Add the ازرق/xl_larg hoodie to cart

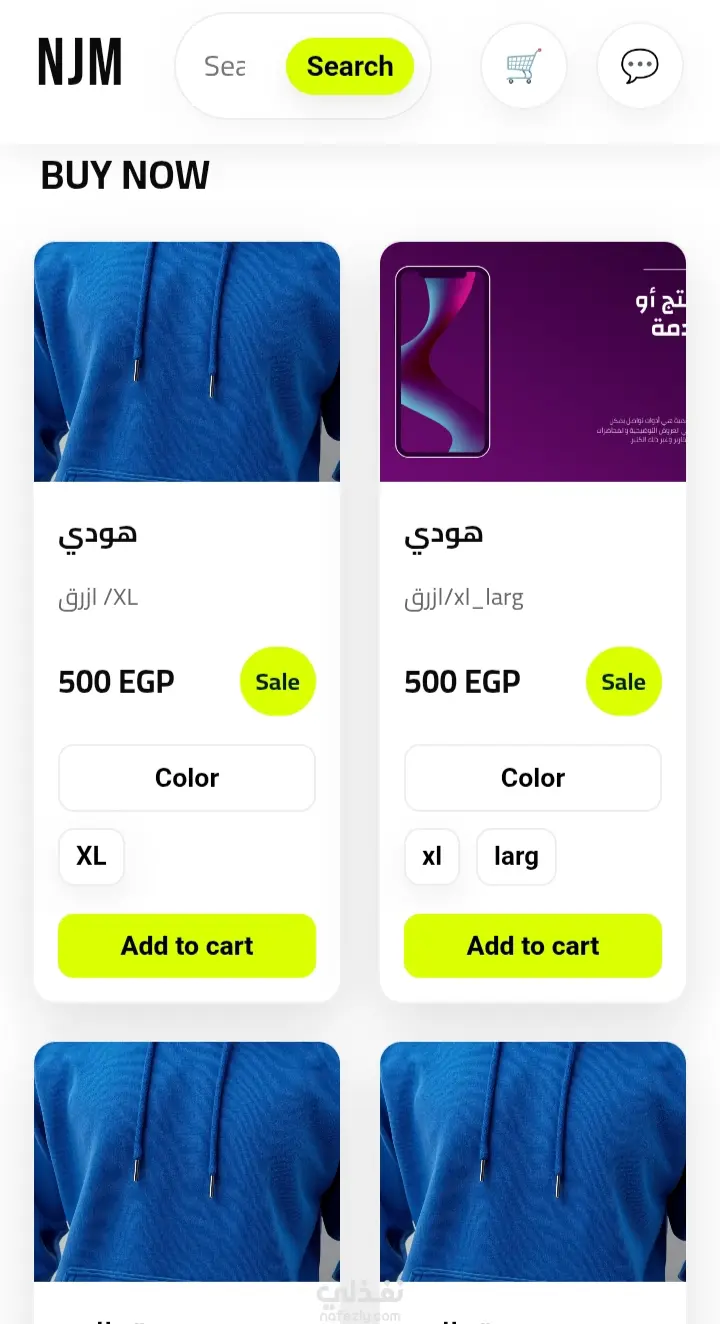pos(533,945)
